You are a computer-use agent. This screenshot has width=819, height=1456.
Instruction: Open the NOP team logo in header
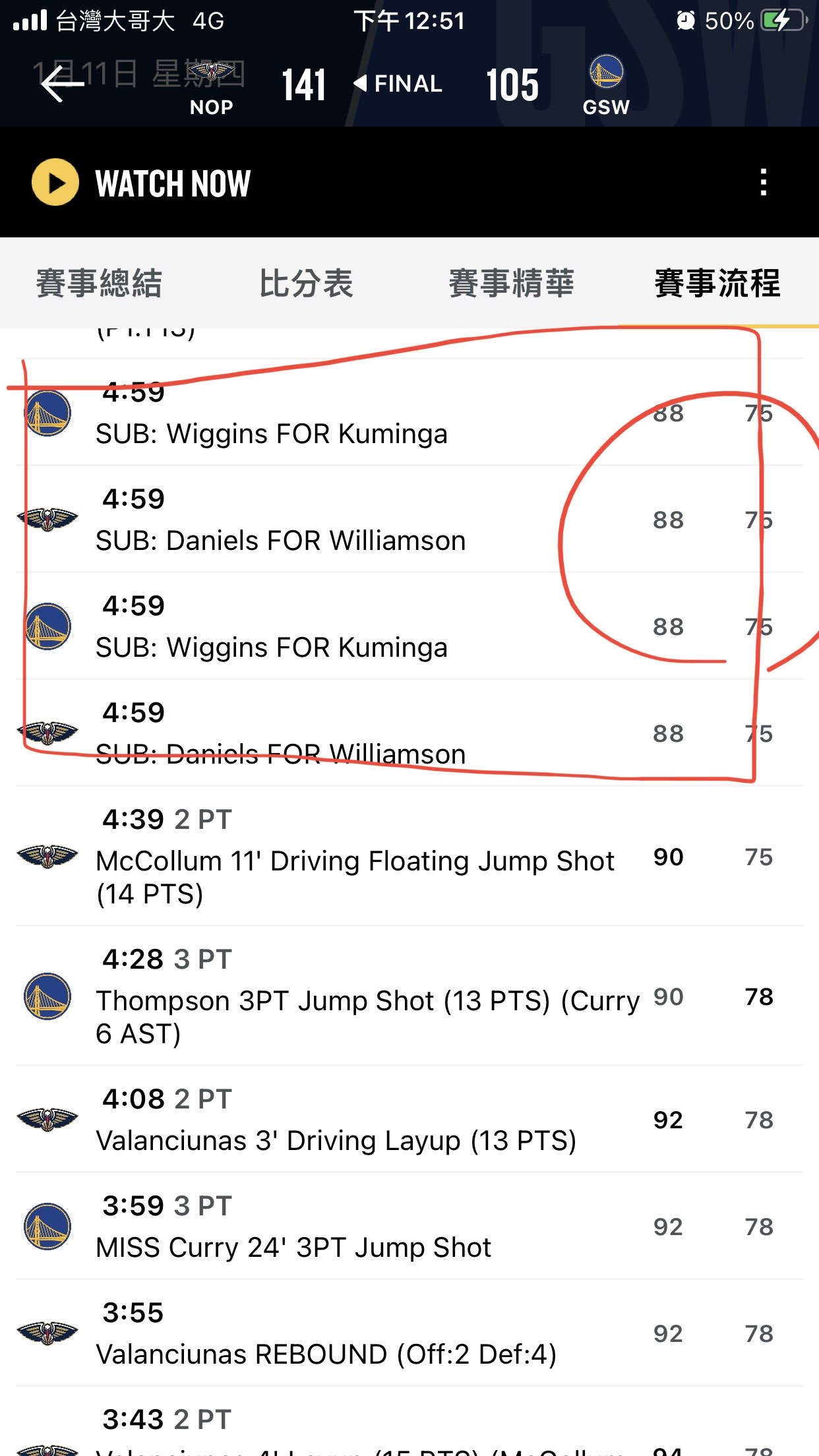(211, 73)
